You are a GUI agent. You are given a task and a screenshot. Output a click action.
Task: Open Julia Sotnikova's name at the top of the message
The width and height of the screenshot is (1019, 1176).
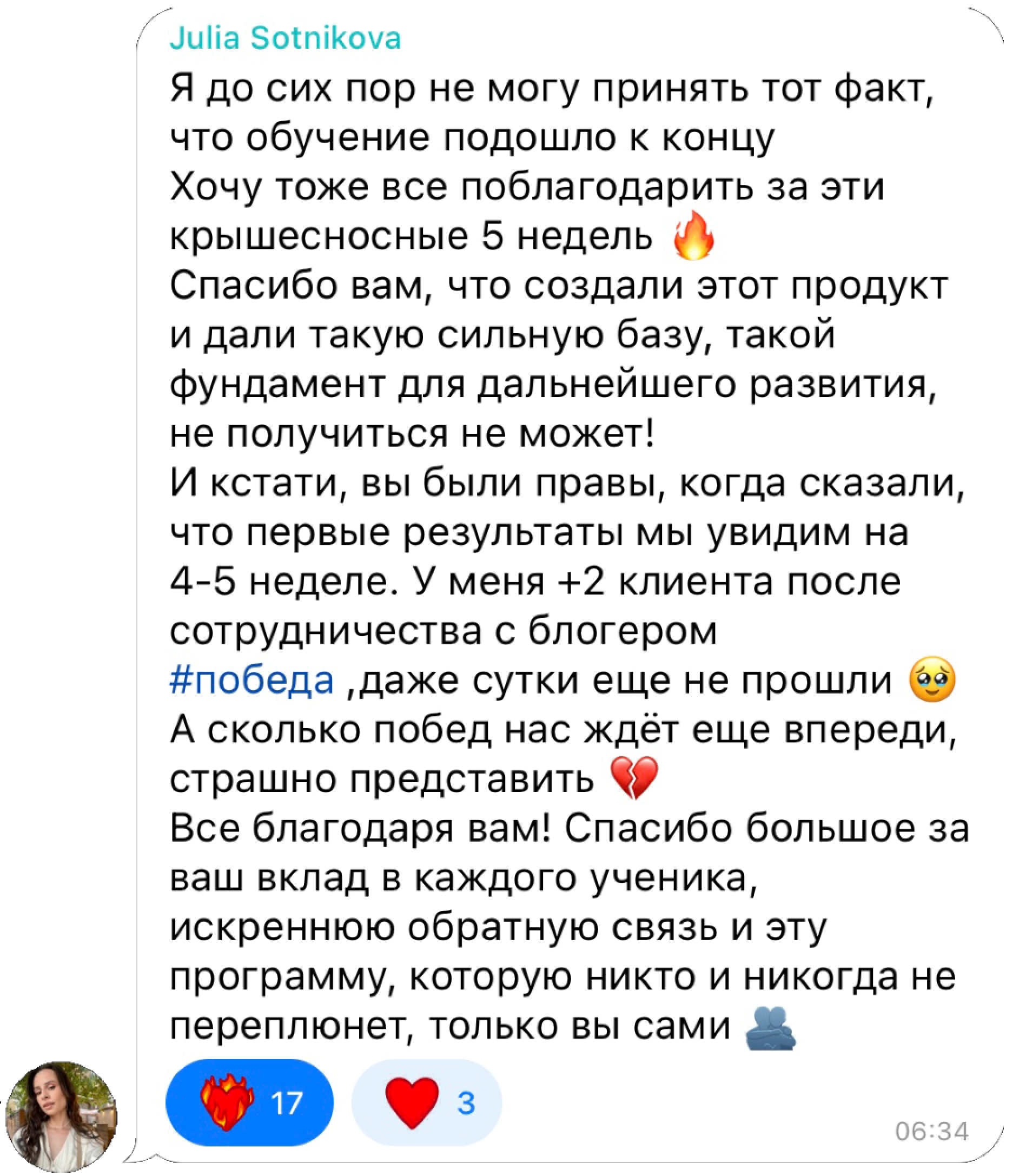click(286, 38)
